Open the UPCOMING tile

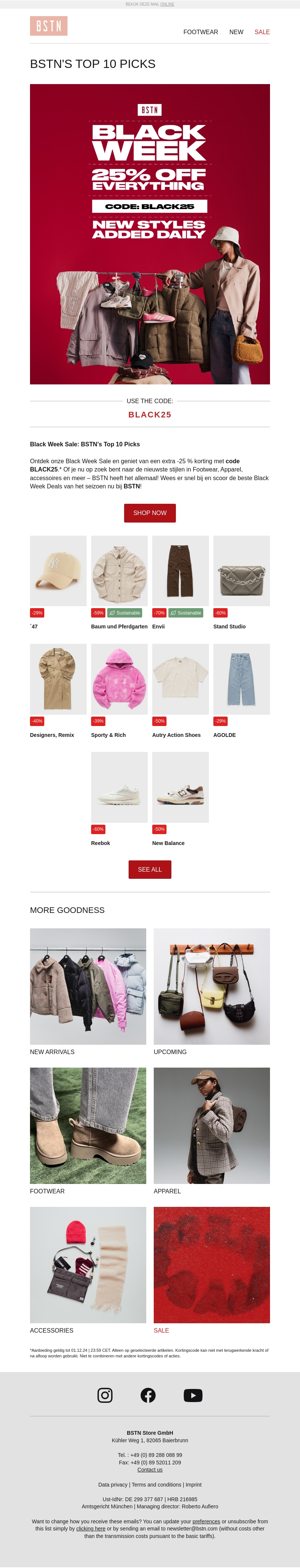click(212, 986)
